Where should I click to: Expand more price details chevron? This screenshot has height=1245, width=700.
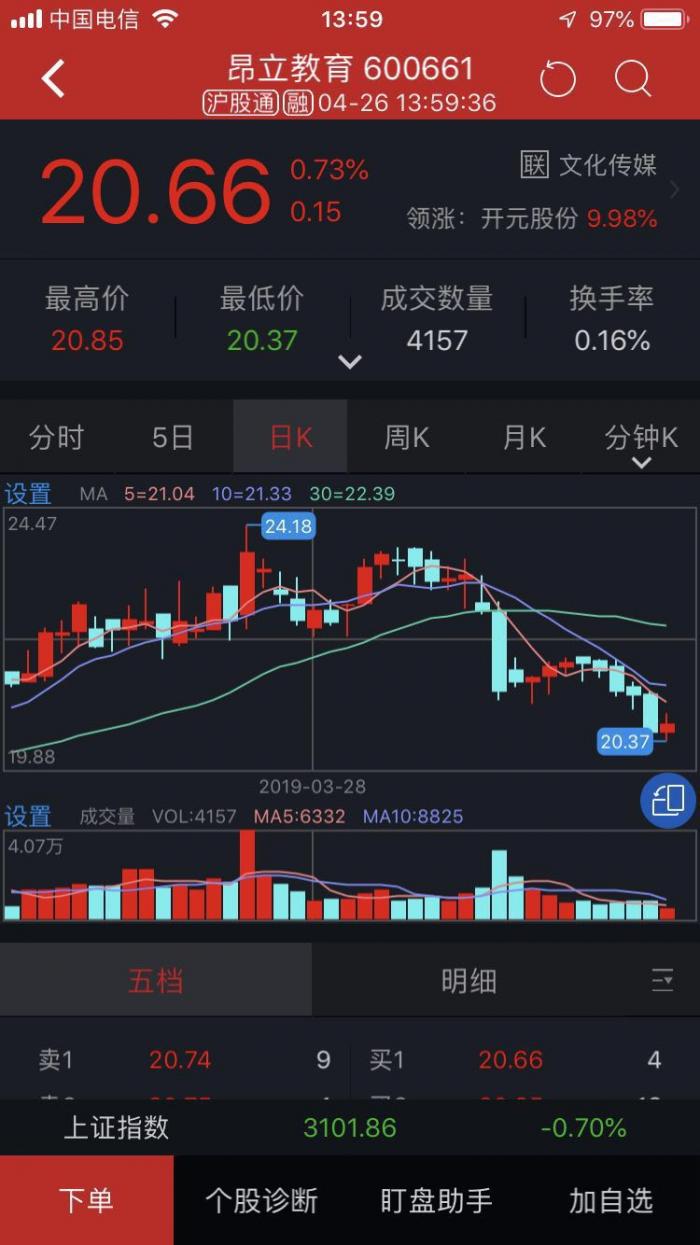(350, 362)
